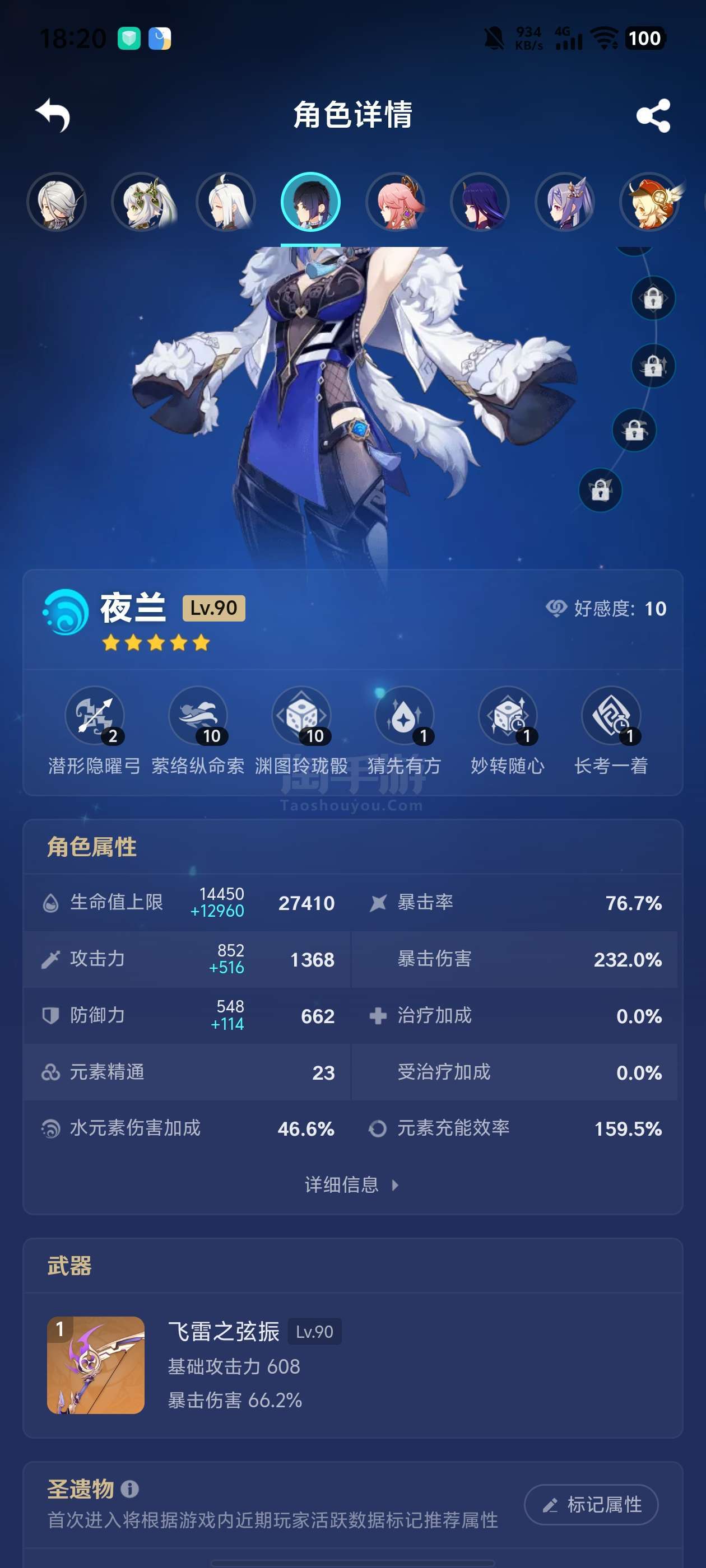Select the white ponytail character with green ornament
Screen dimensions: 706x1568
[x=141, y=202]
